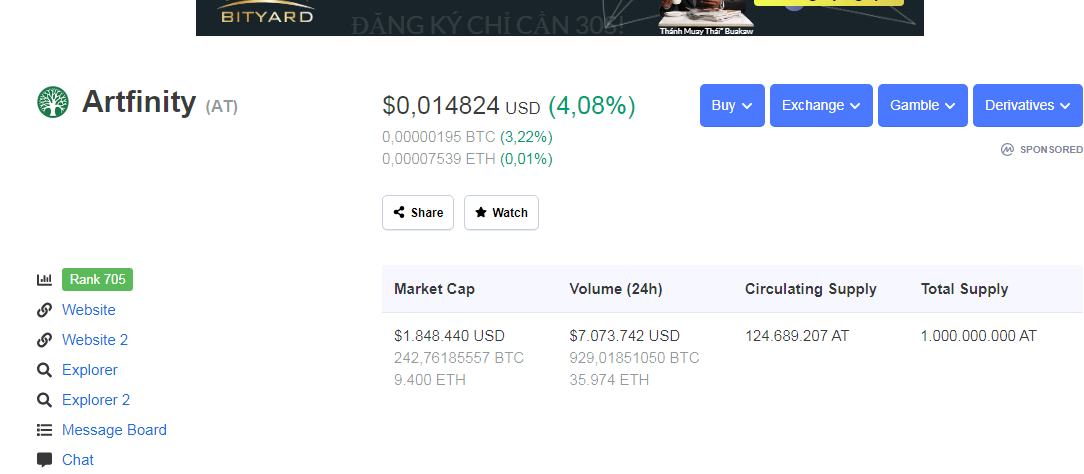The width and height of the screenshot is (1084, 474).
Task: Open the Buy dropdown
Action: point(732,105)
